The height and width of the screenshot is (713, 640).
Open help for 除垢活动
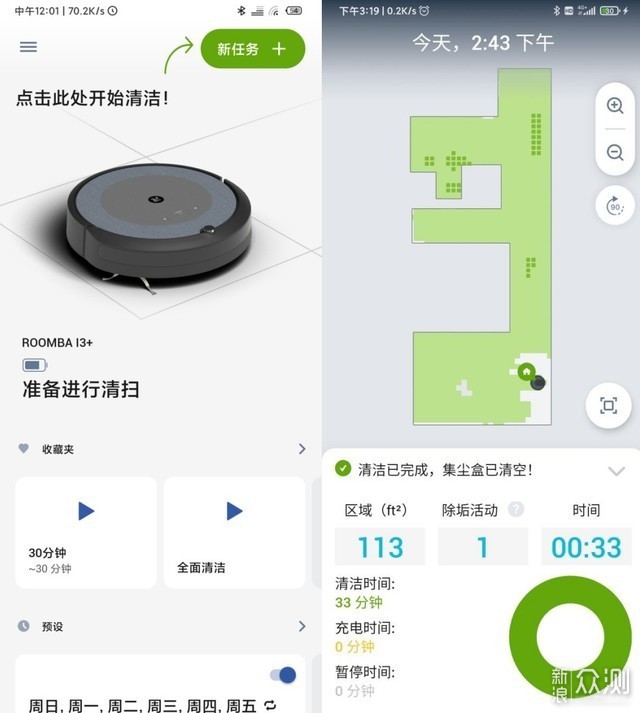click(x=515, y=510)
